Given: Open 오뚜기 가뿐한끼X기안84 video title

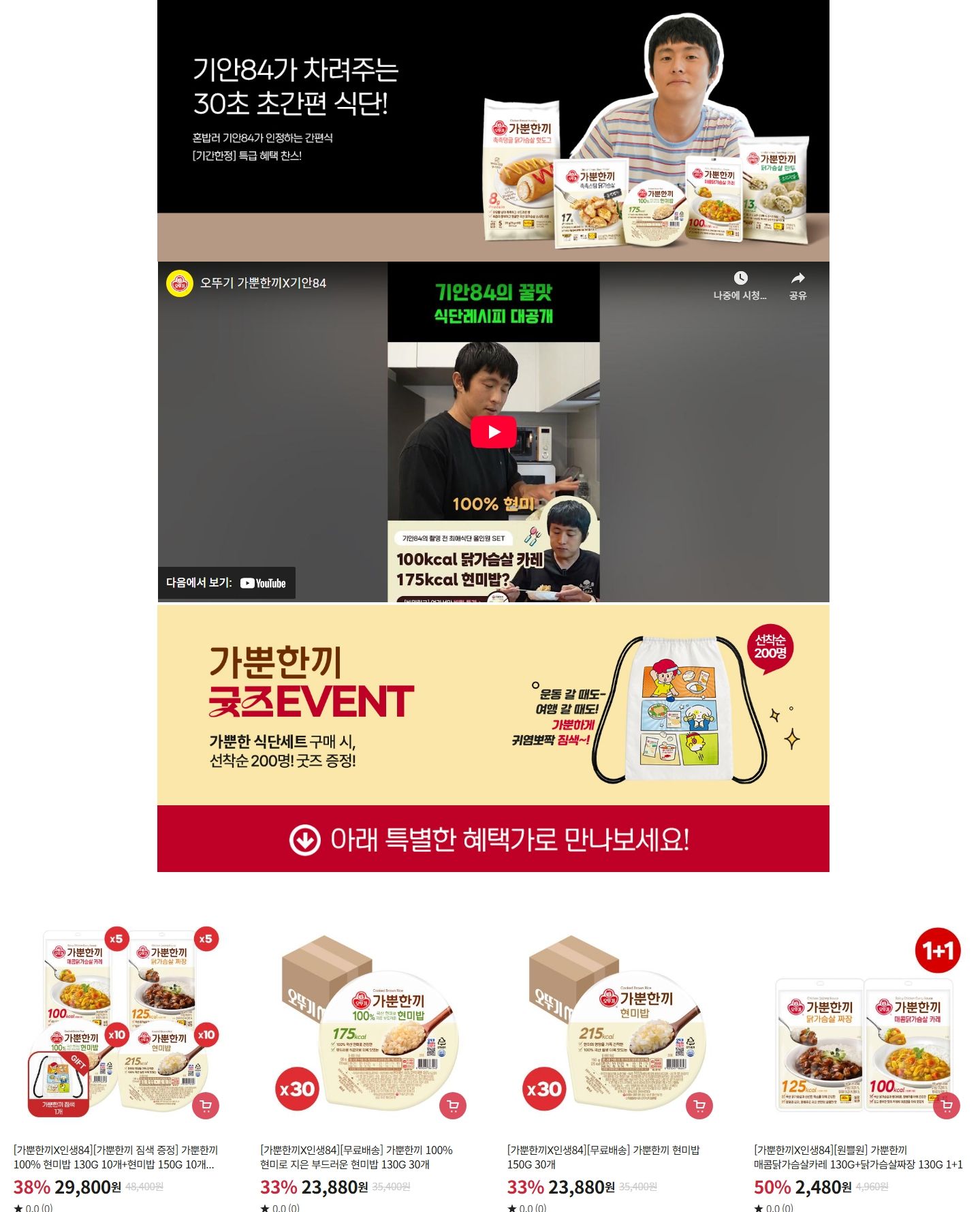Looking at the screenshot, I should pos(263,283).
